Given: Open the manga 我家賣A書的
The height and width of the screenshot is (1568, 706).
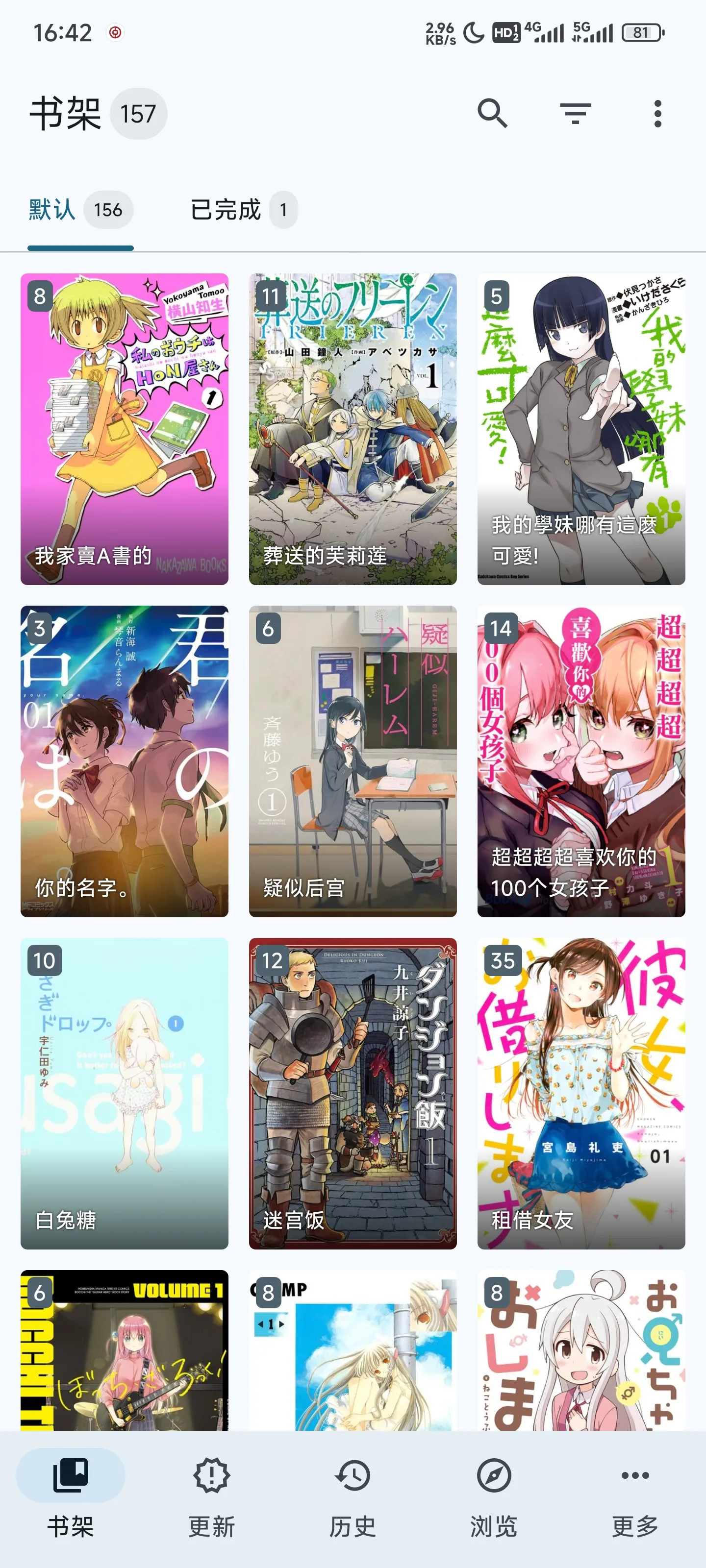Looking at the screenshot, I should [124, 429].
